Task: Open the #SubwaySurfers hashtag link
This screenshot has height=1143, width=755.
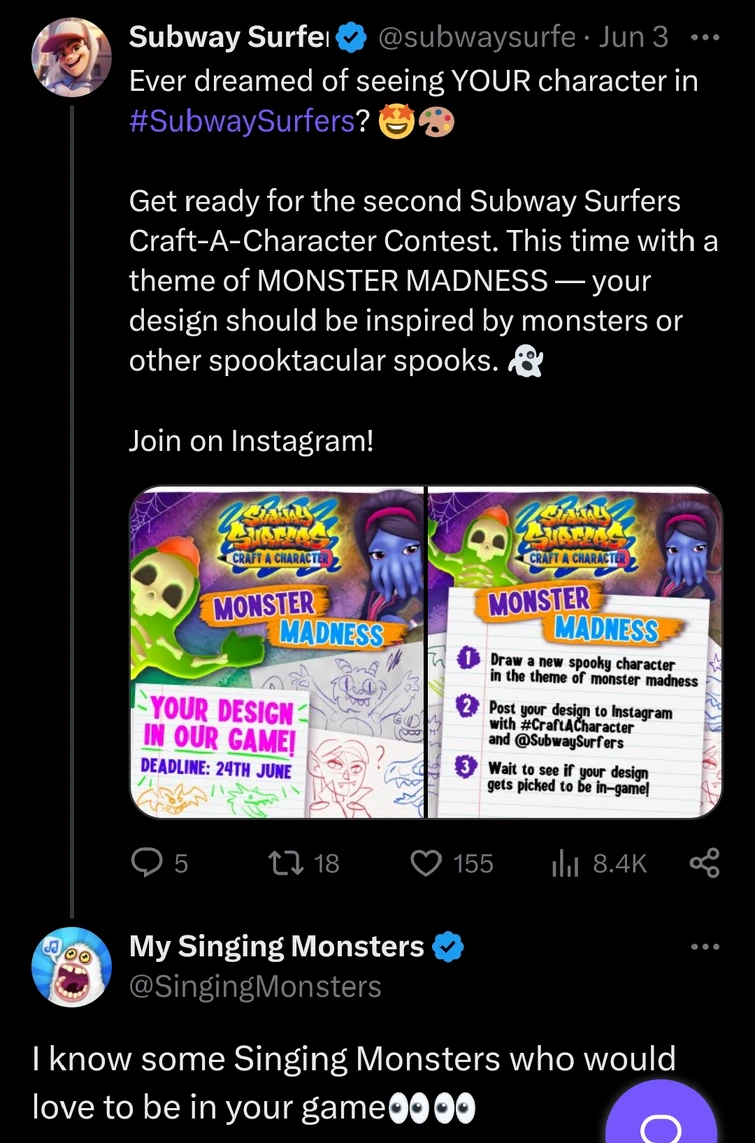Action: coord(240,122)
